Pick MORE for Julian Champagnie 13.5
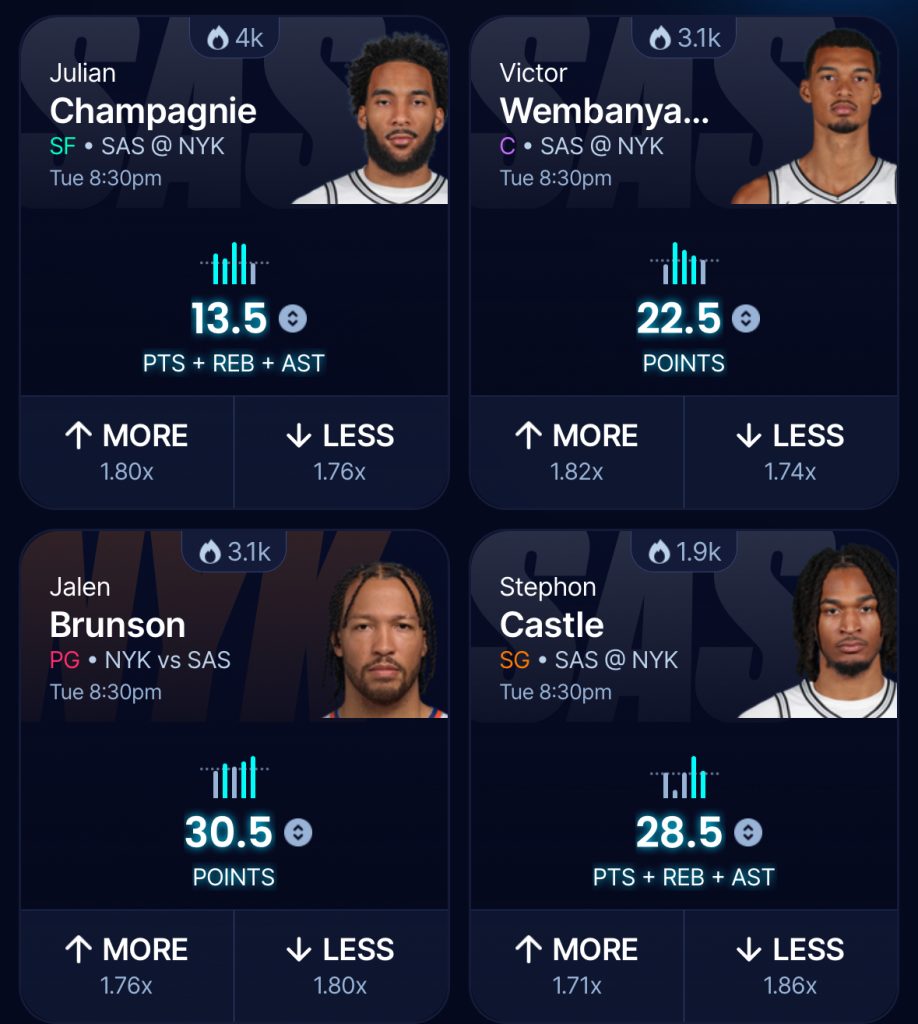The height and width of the screenshot is (1024, 918). [x=127, y=452]
